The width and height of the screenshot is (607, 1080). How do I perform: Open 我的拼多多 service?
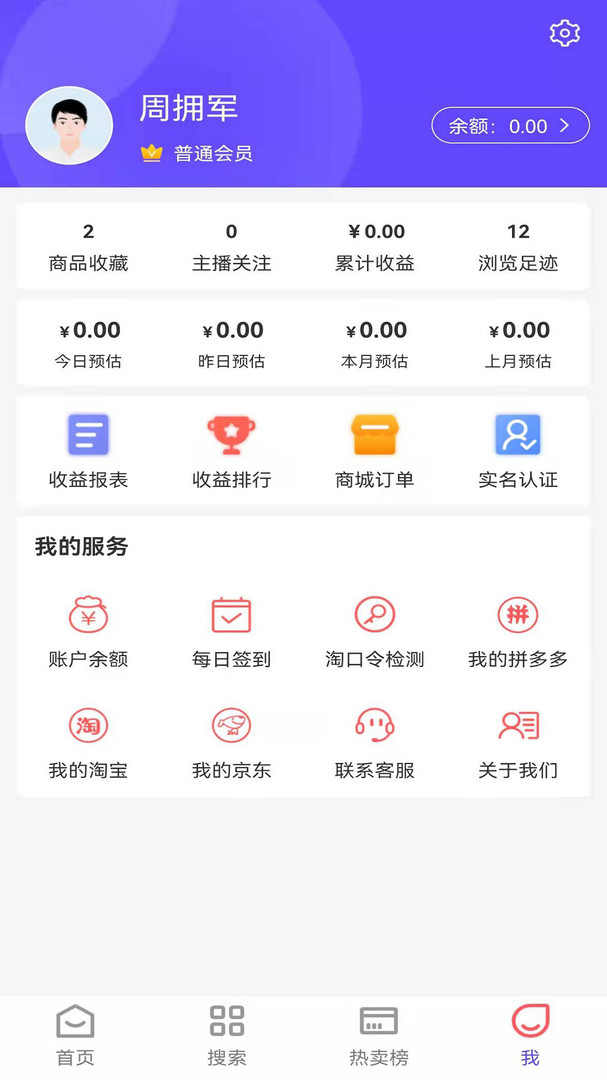pos(518,631)
